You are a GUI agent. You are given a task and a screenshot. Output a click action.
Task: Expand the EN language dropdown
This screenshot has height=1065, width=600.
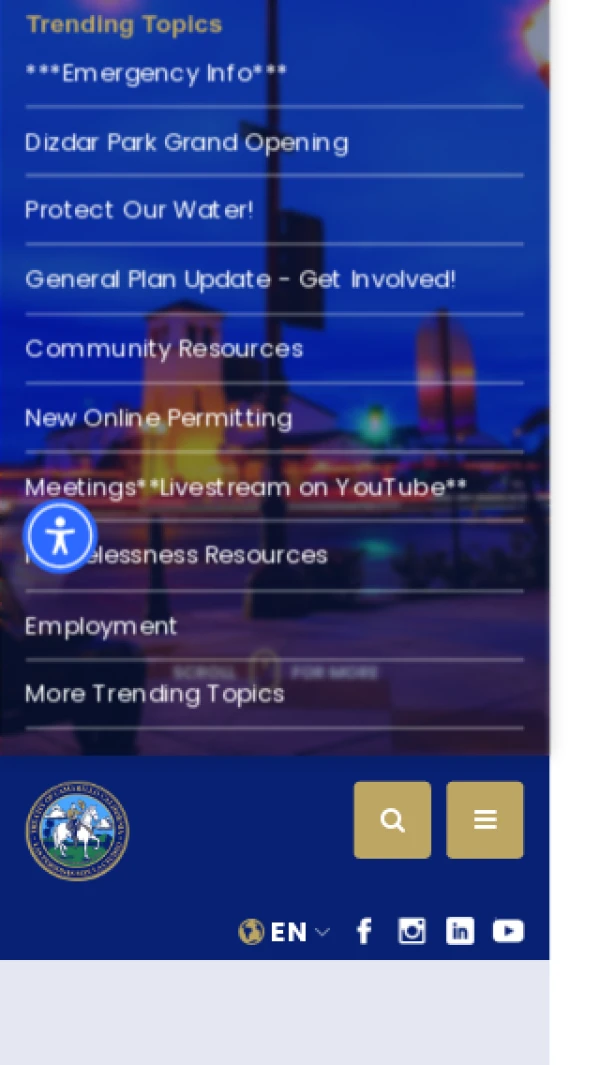[286, 933]
